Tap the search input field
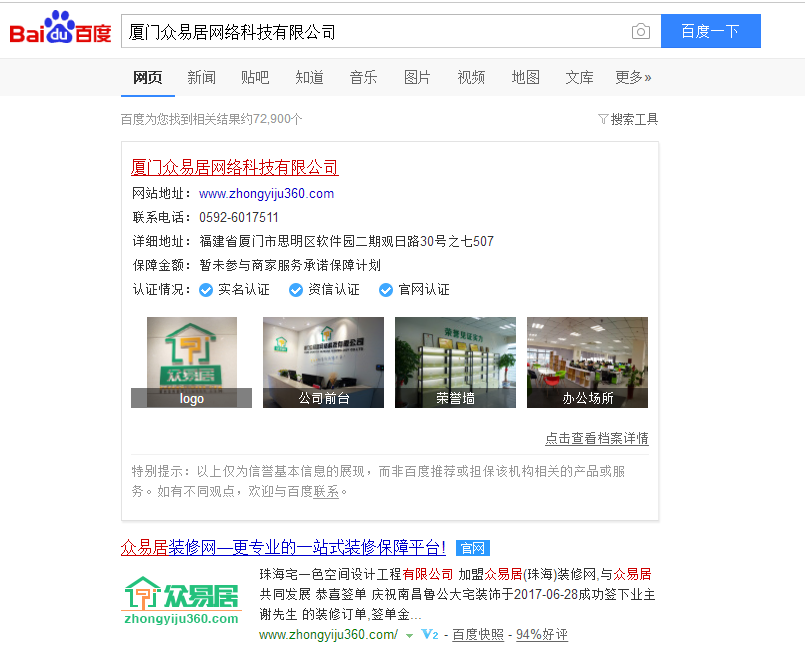Screen dimensions: 805x651 tap(375, 32)
